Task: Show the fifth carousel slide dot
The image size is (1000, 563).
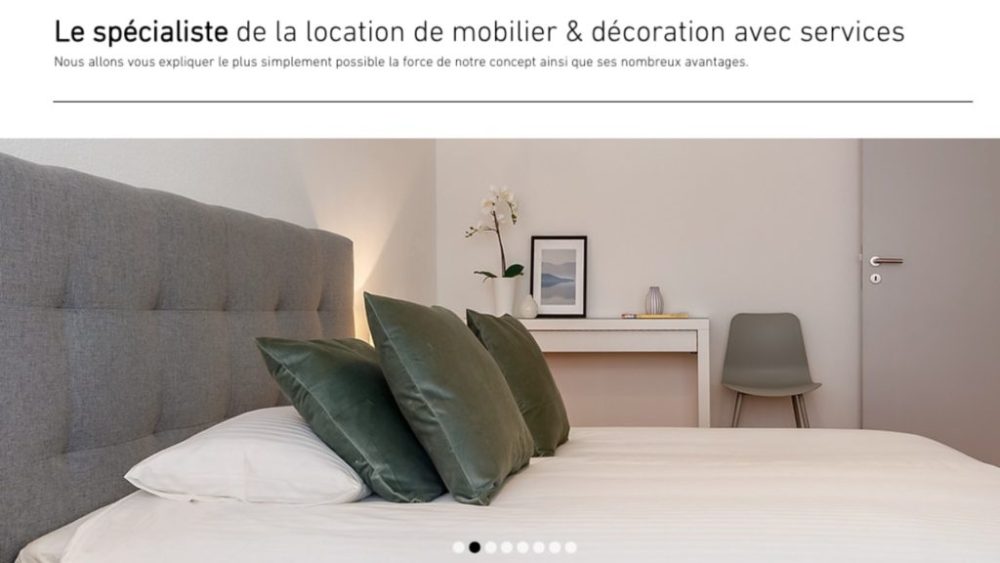Action: (522, 547)
